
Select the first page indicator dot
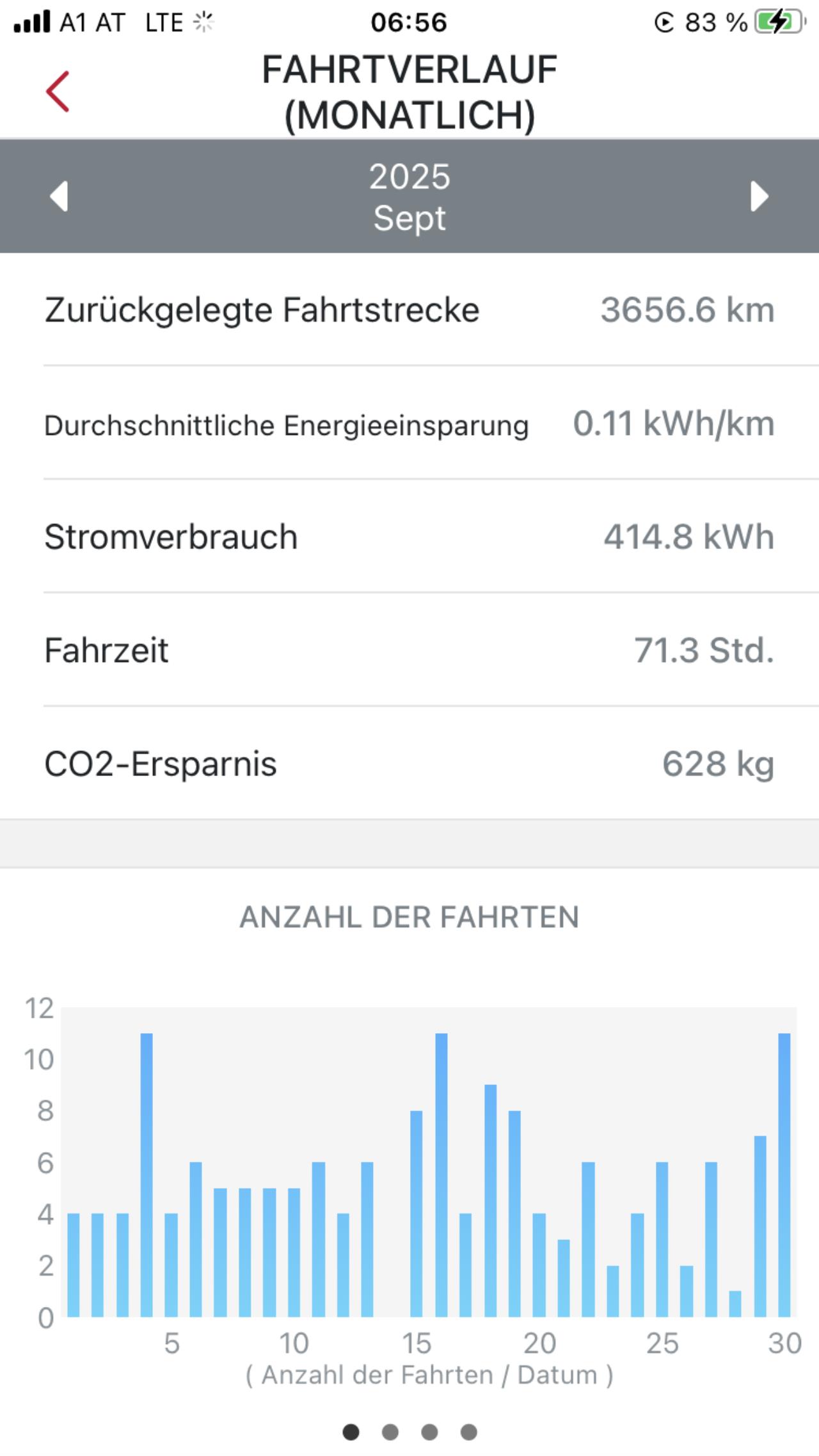[351, 1432]
